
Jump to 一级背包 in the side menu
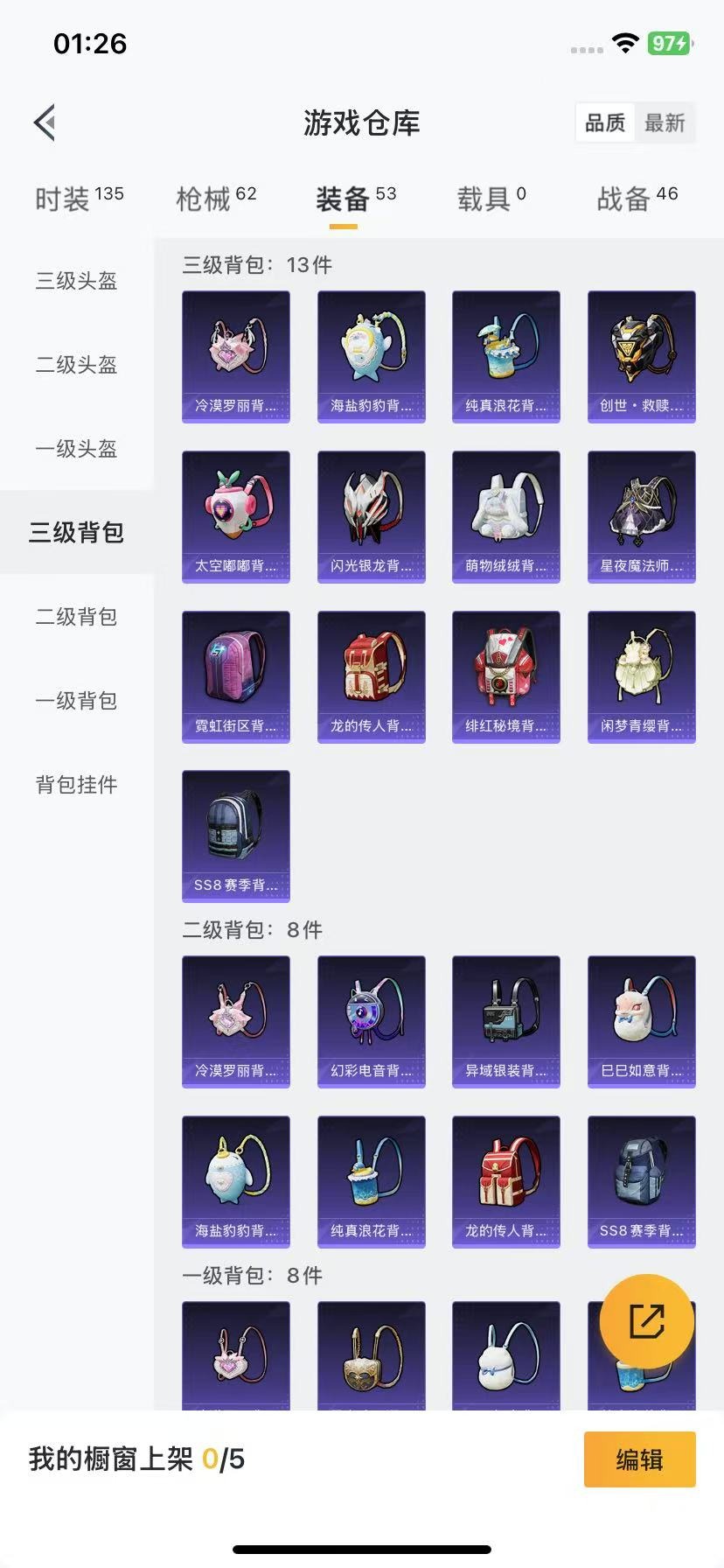(x=77, y=701)
